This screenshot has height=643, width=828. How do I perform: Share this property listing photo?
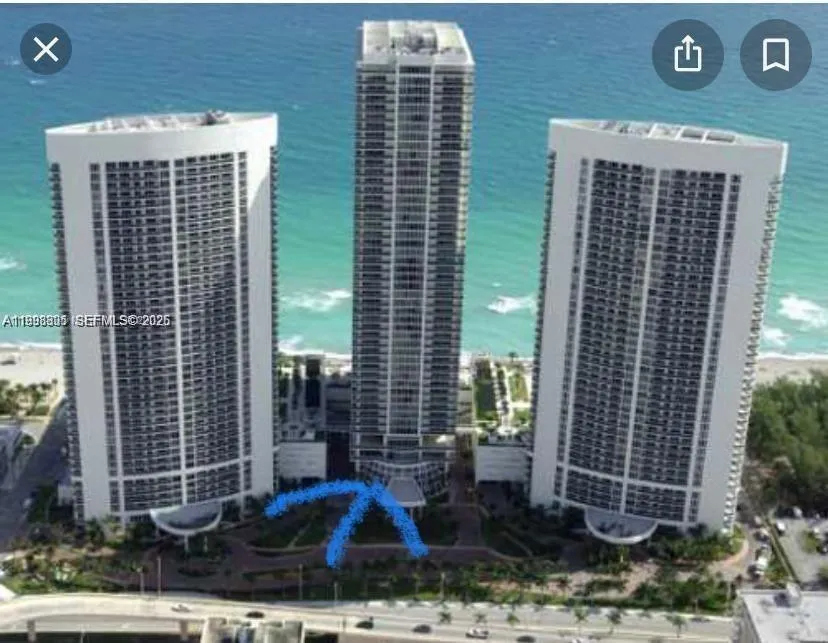[x=688, y=55]
